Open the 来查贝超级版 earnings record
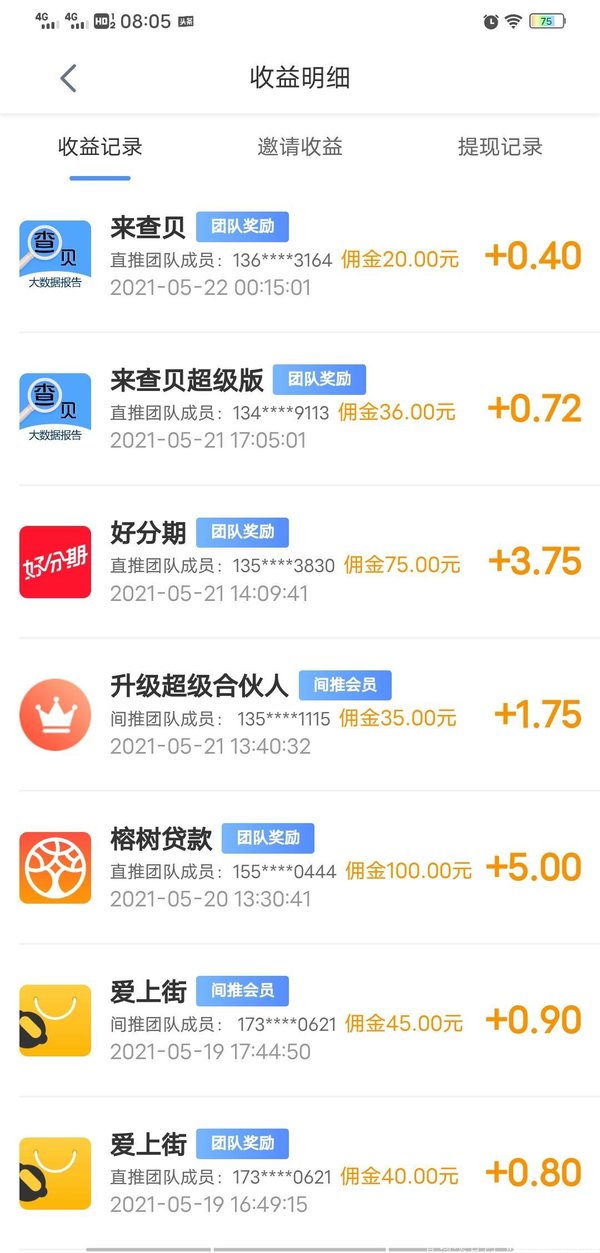 (300, 409)
